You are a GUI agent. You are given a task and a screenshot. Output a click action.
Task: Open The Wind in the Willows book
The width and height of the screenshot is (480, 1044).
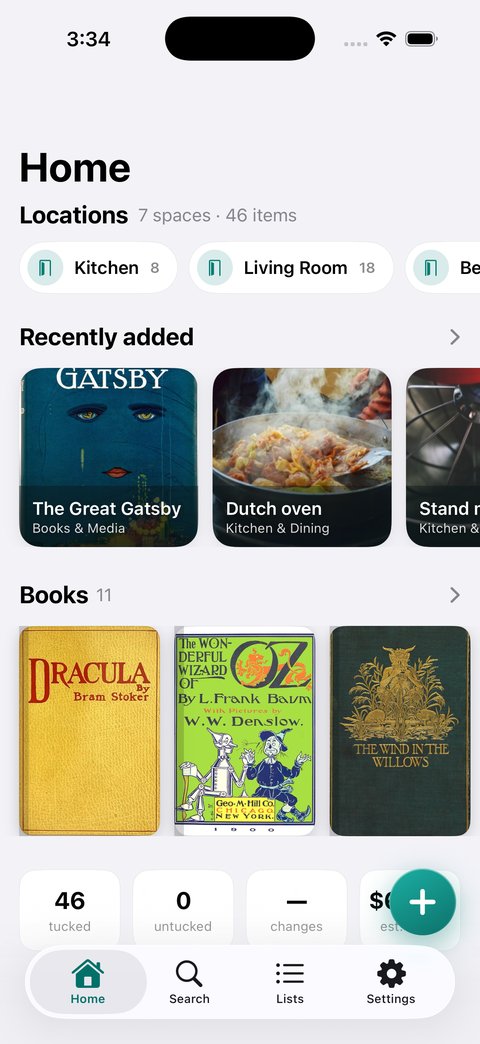[x=400, y=730]
